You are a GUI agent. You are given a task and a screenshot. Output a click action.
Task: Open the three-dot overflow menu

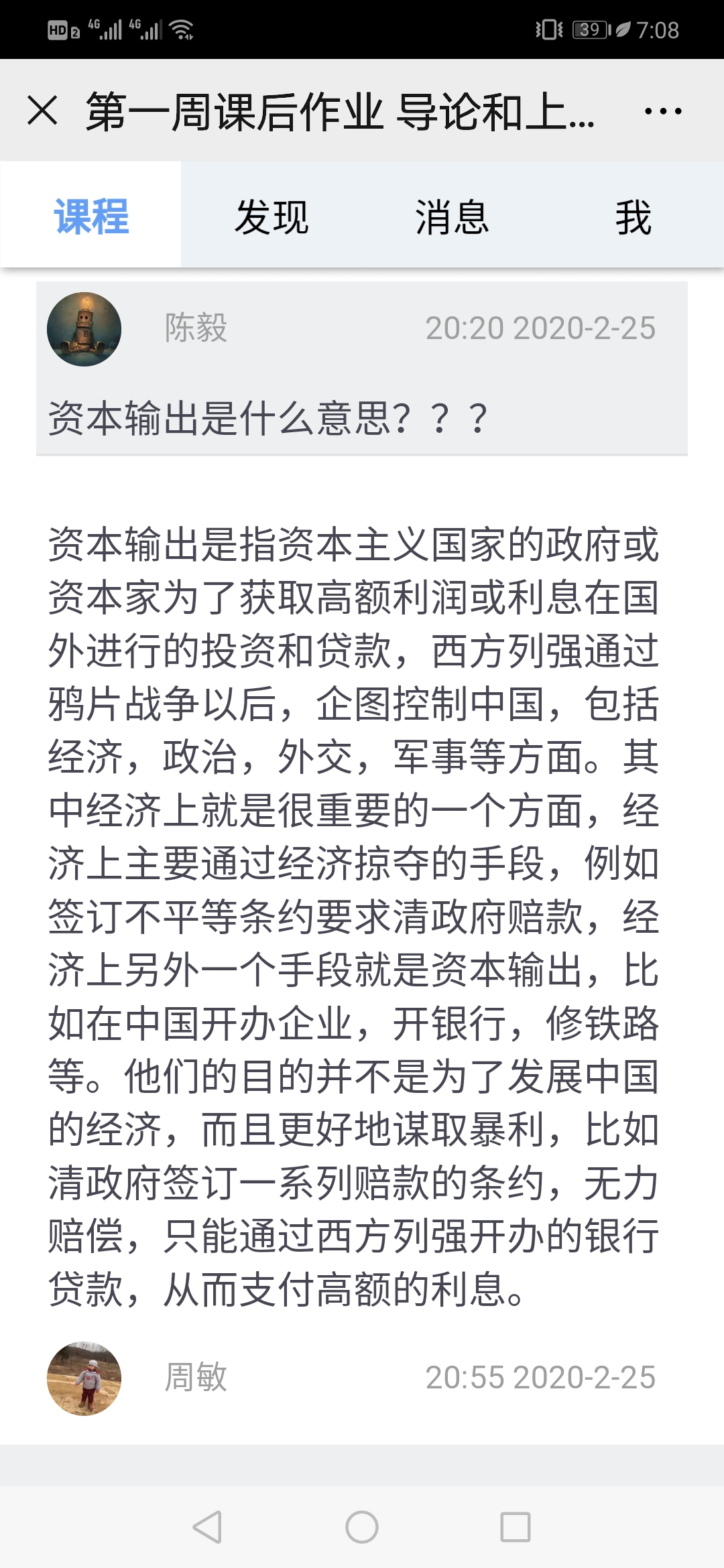663,111
